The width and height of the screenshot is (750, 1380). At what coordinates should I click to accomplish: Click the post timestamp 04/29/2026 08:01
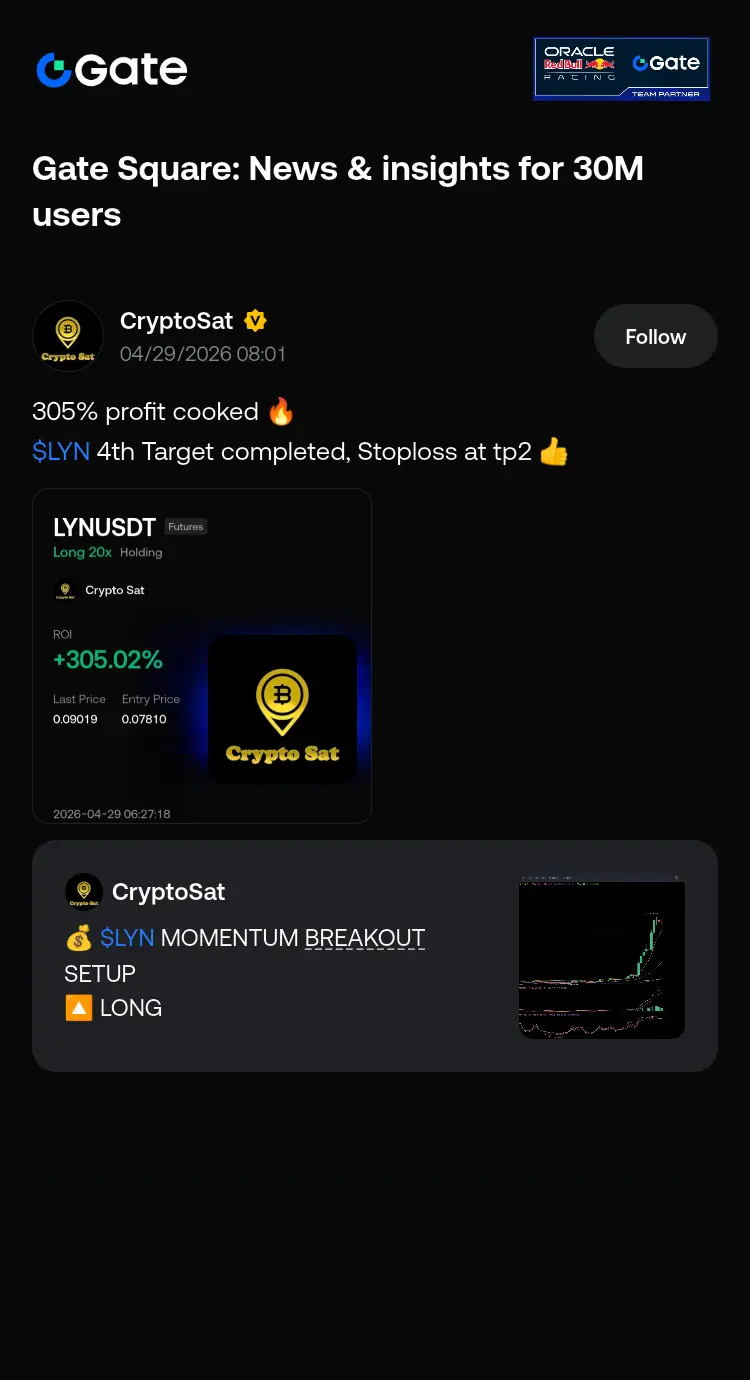click(x=202, y=354)
